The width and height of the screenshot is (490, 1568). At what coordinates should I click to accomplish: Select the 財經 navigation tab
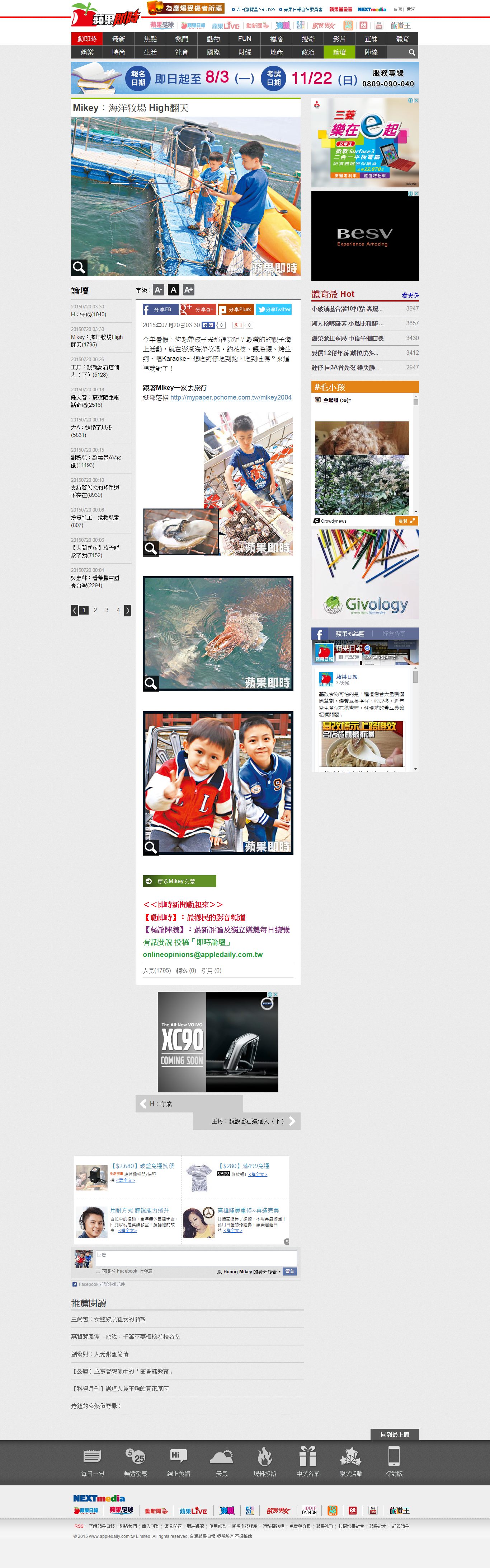tap(245, 52)
